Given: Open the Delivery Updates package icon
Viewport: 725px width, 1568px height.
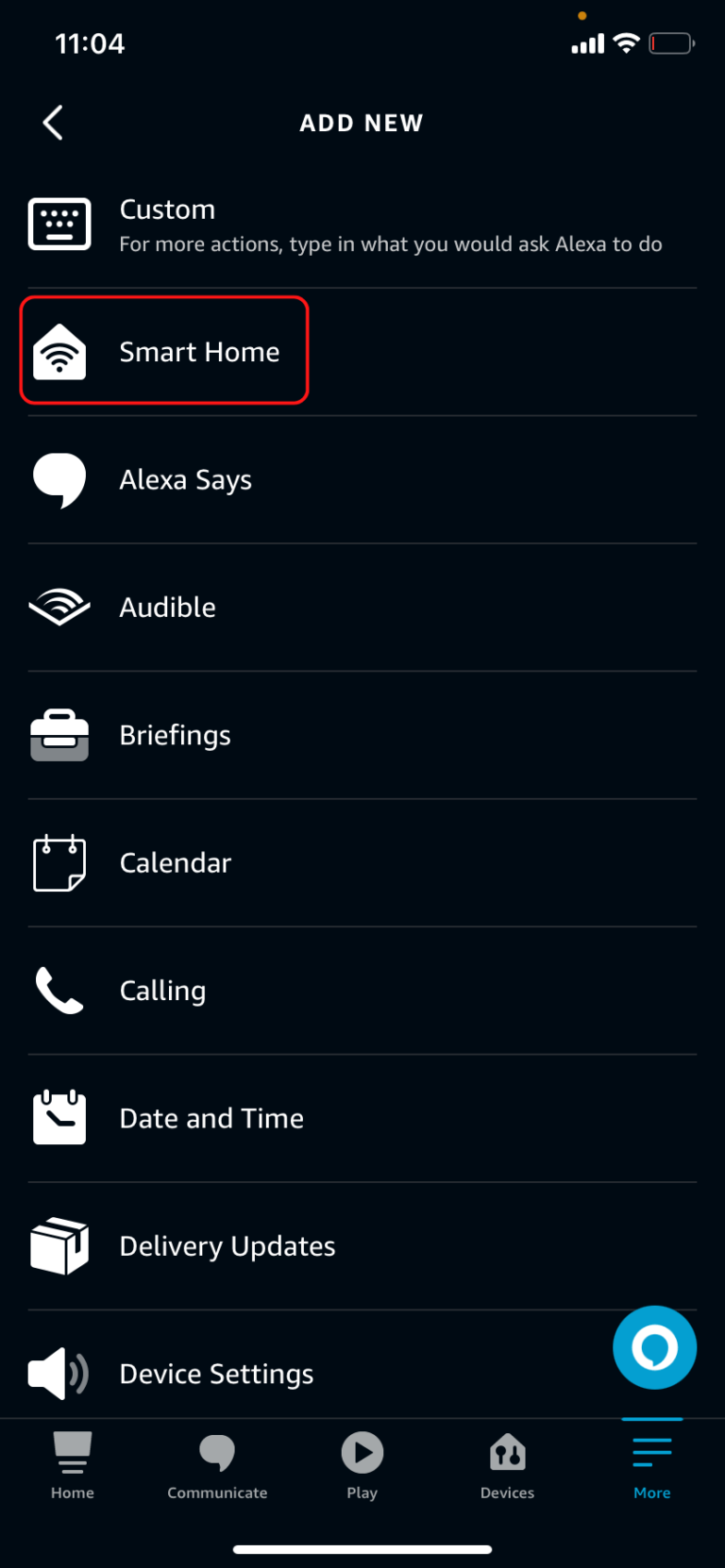Looking at the screenshot, I should click(x=59, y=1245).
